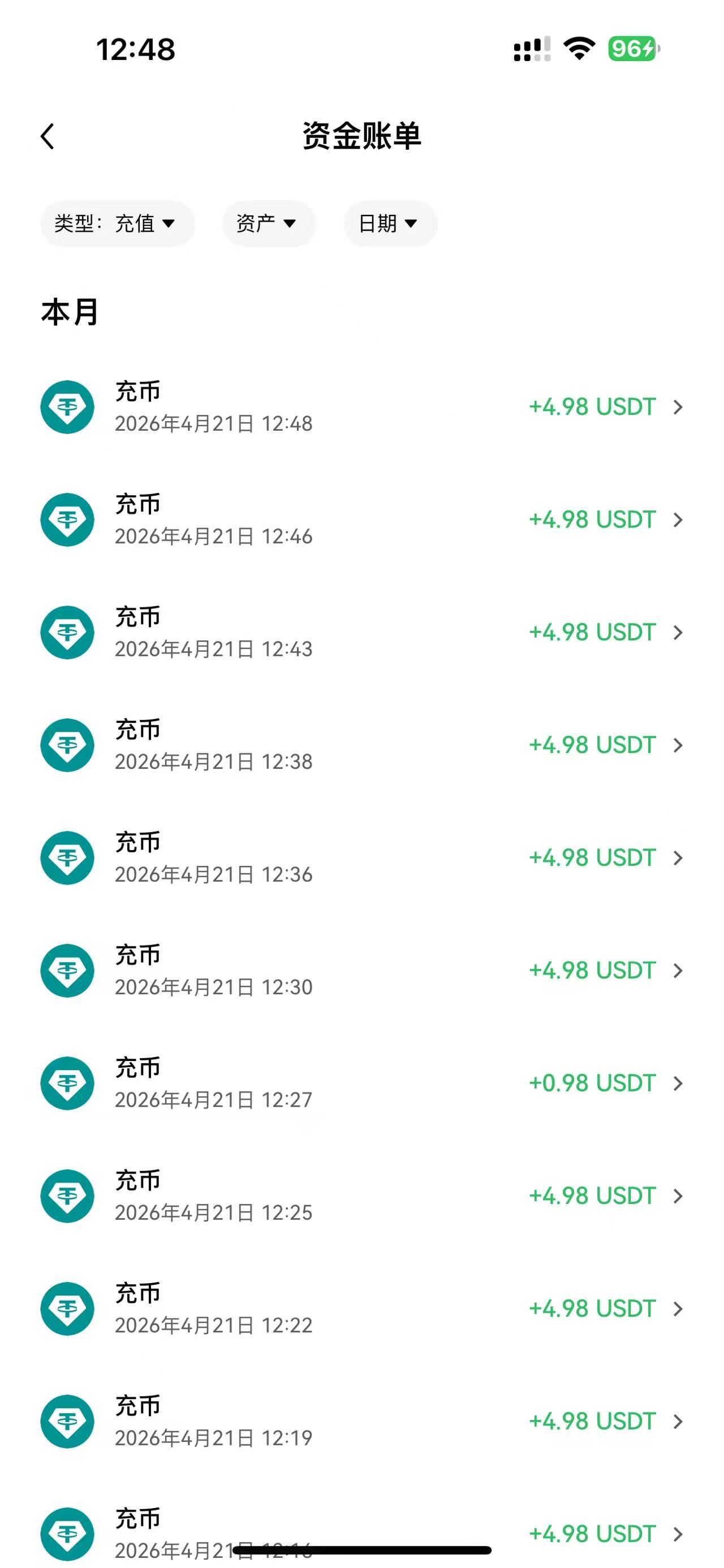The image size is (724, 1568).
Task: Click the coin icon on the 0.98 USDT deposit
Action: (x=67, y=1083)
